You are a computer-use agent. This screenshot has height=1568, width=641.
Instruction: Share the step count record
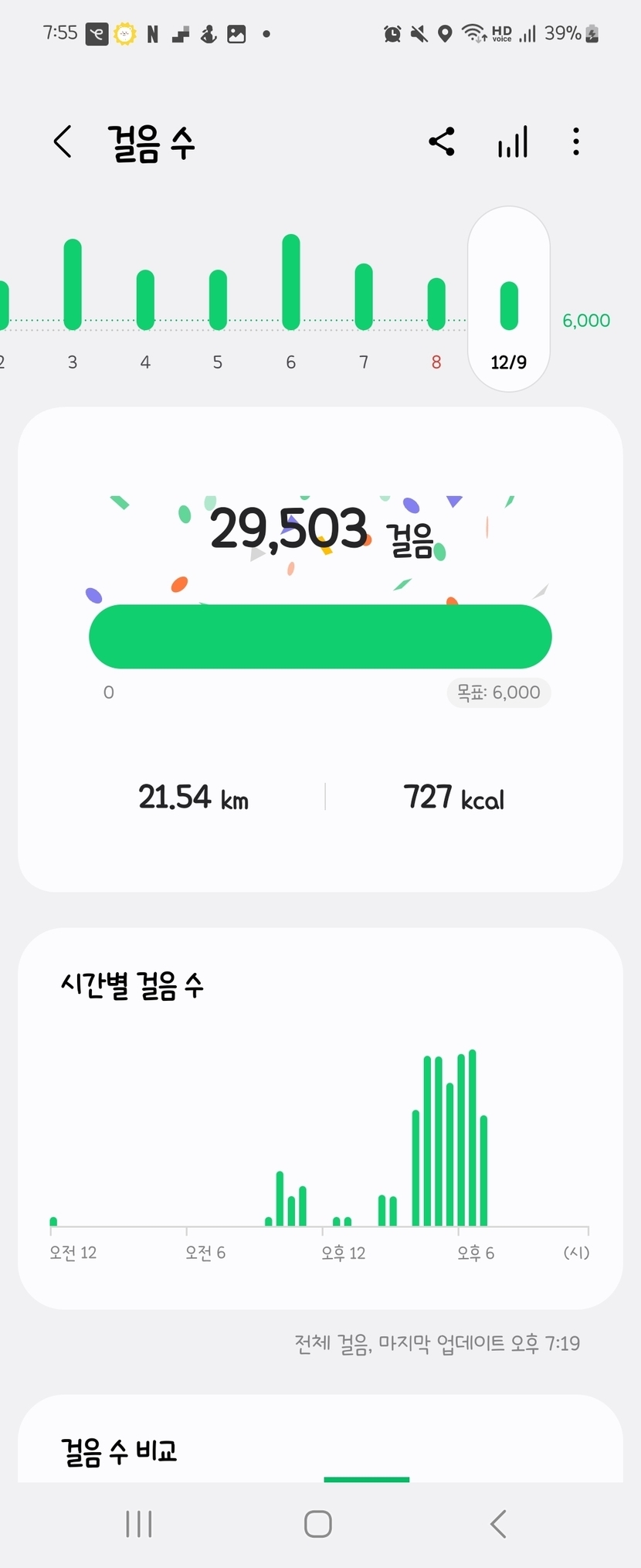click(x=442, y=142)
